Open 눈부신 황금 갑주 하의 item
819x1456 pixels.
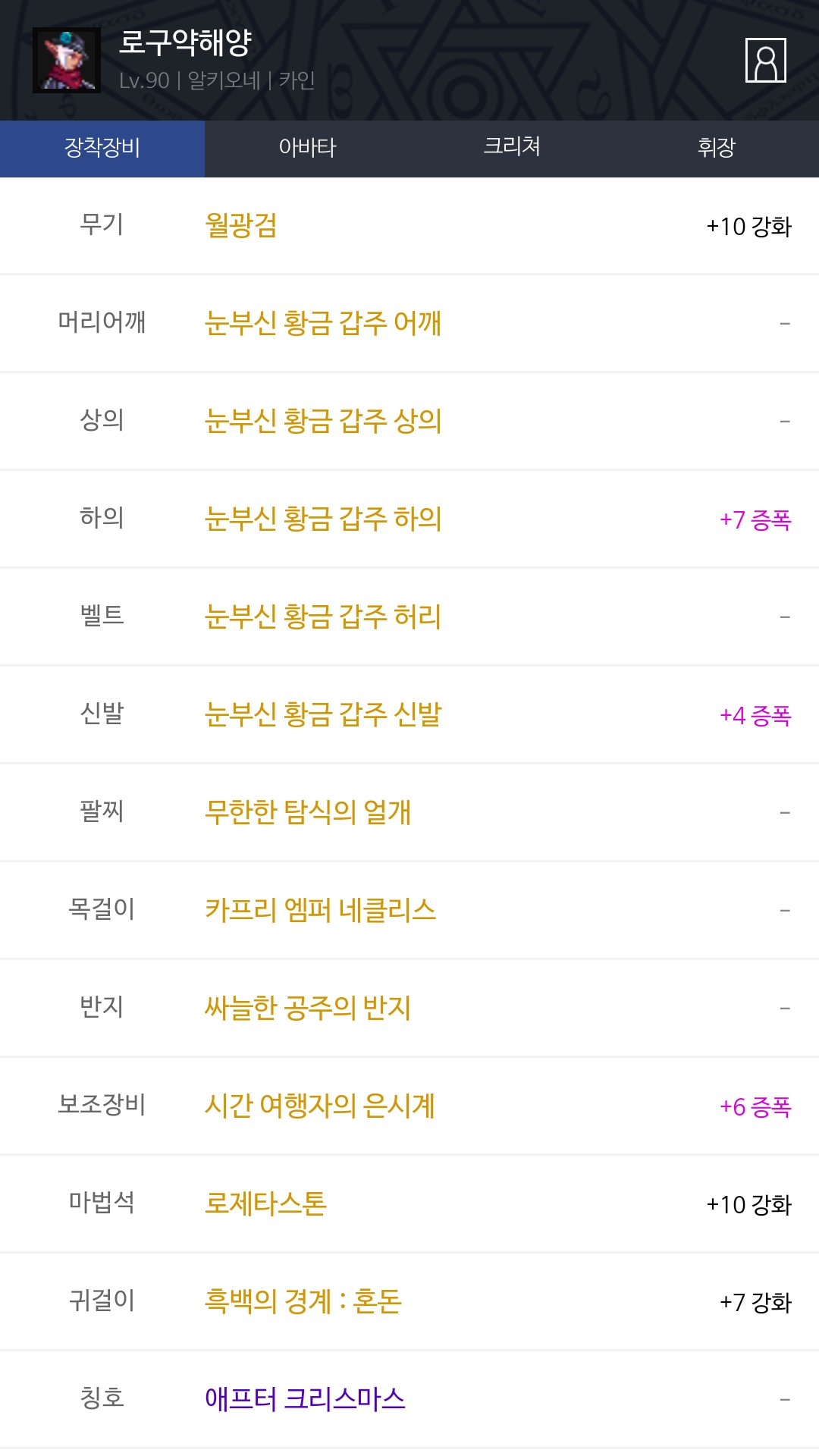[x=409, y=519]
